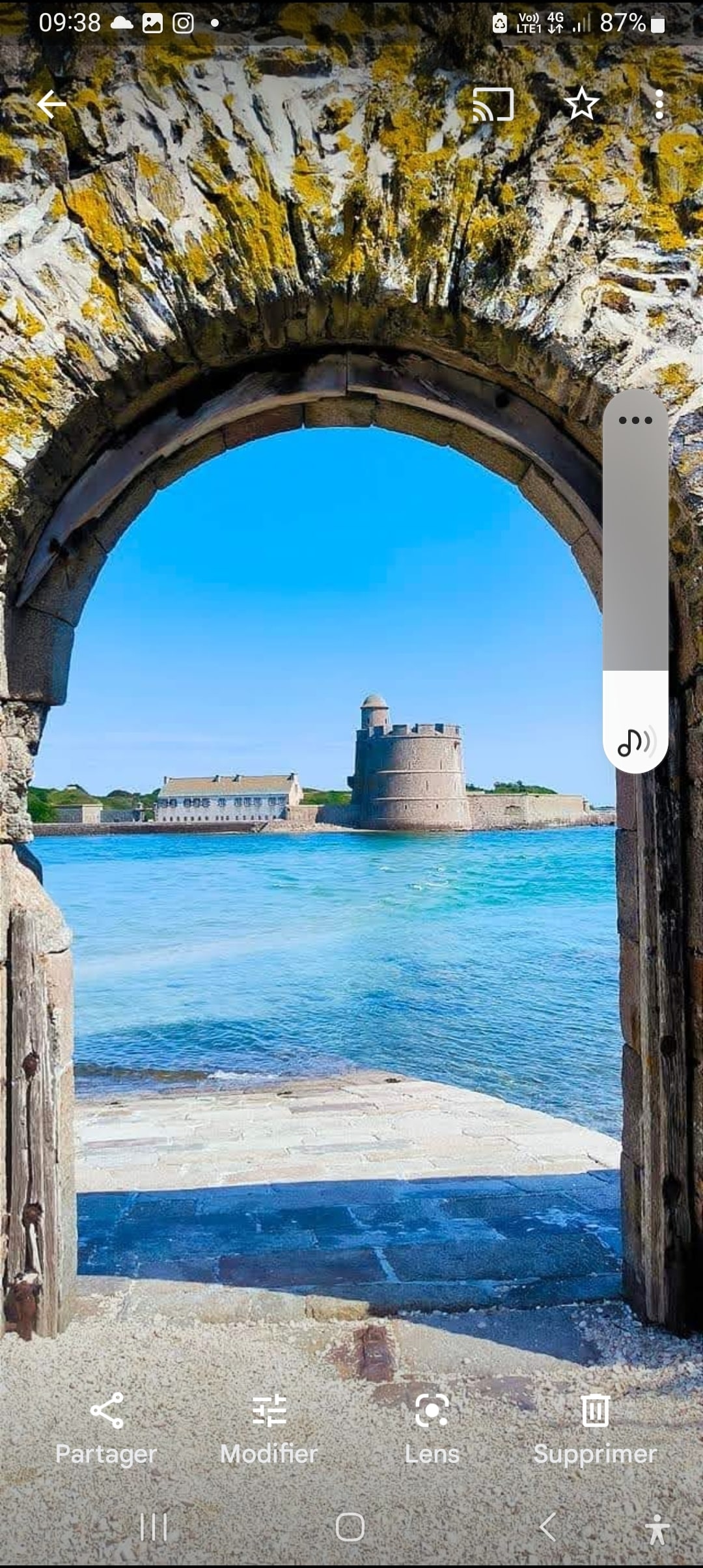Cast this photo to a device

pos(493,104)
